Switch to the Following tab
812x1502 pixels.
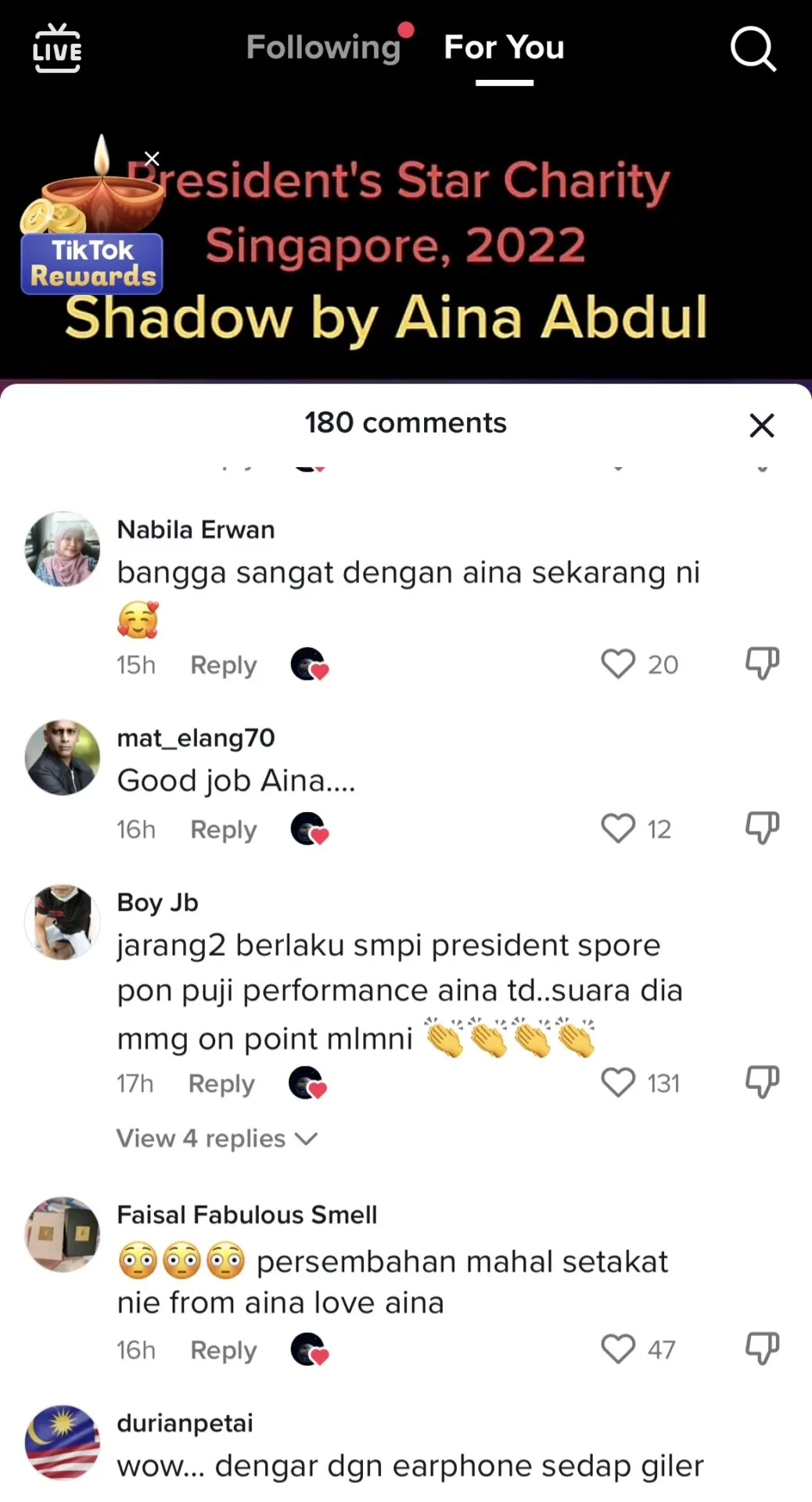click(x=323, y=47)
